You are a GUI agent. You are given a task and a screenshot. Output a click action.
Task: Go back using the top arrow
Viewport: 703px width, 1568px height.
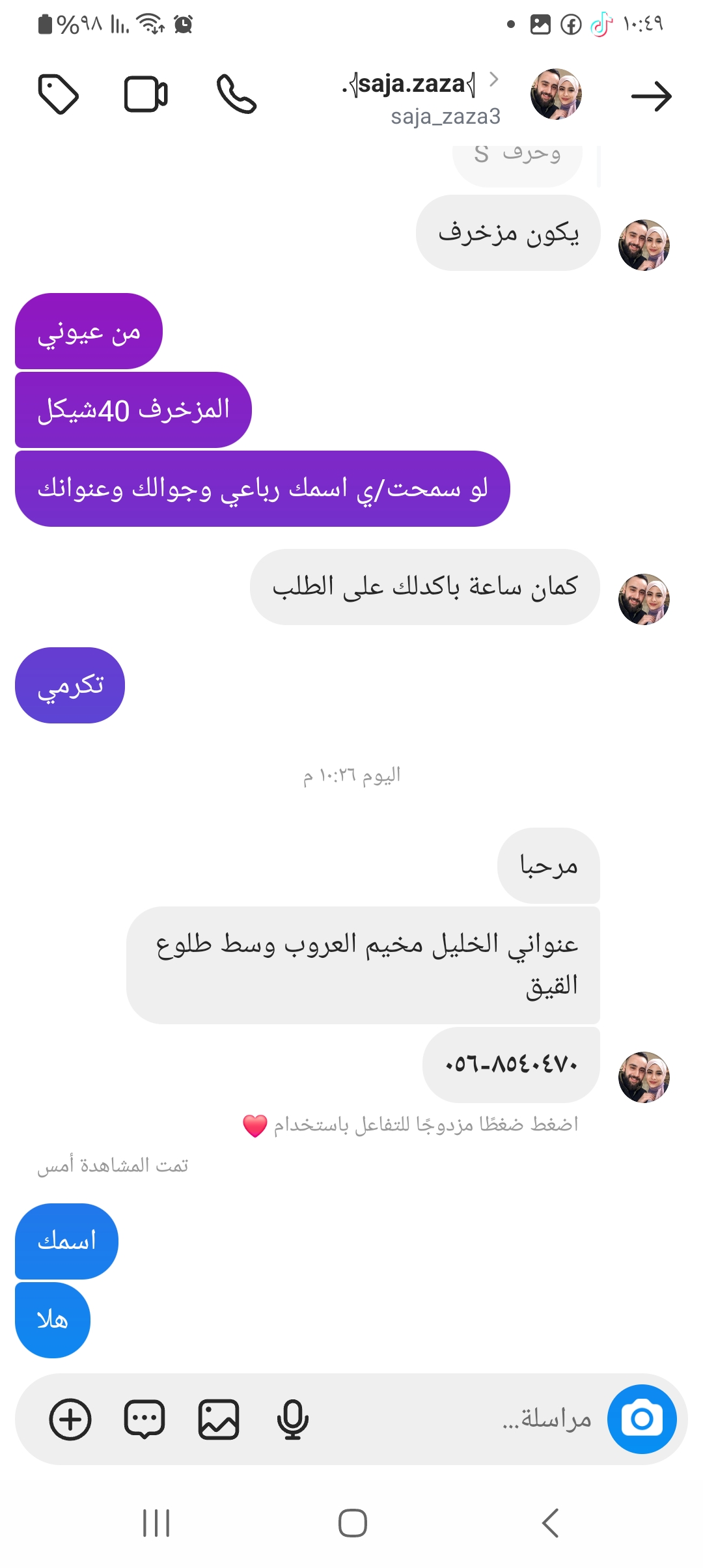coord(651,96)
